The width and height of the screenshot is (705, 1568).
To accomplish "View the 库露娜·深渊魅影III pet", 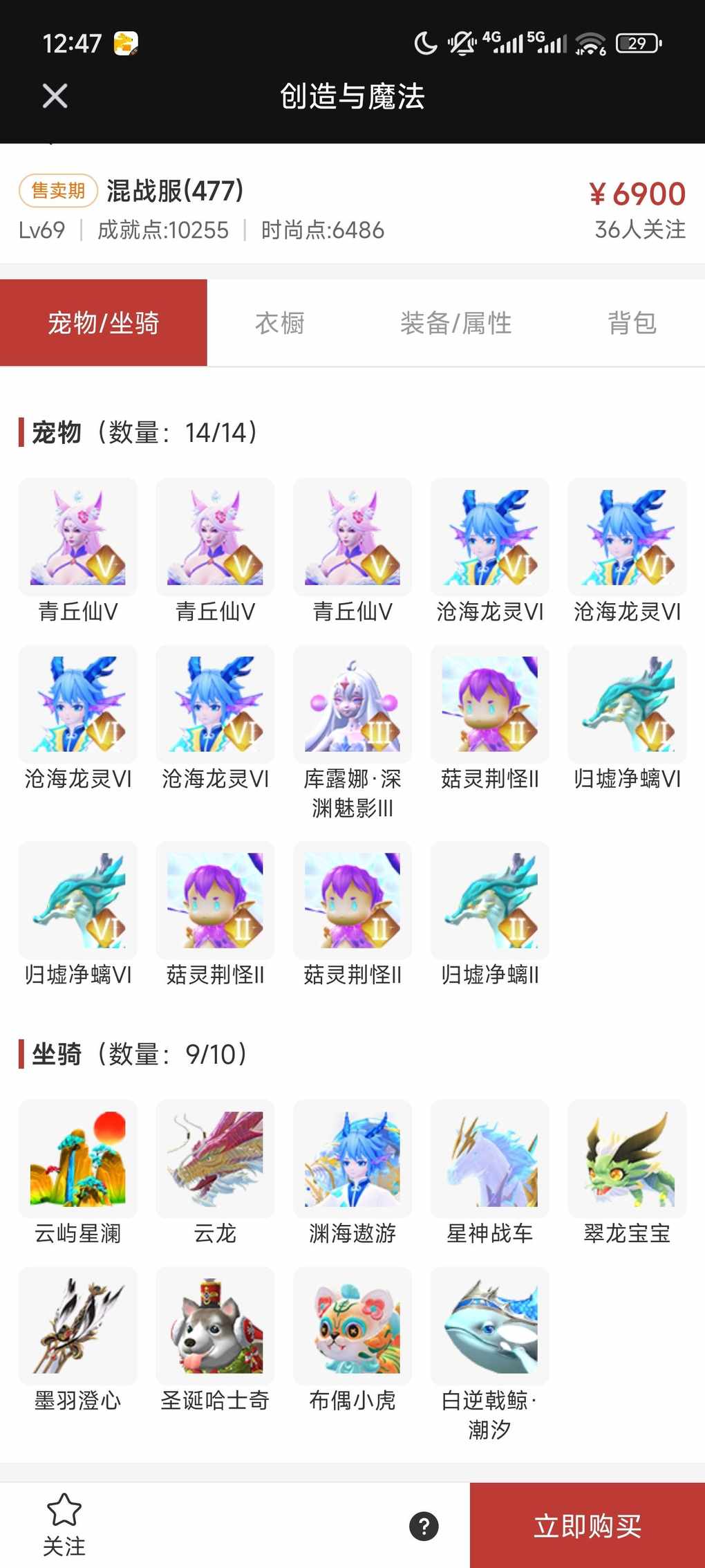I will pos(352,705).
